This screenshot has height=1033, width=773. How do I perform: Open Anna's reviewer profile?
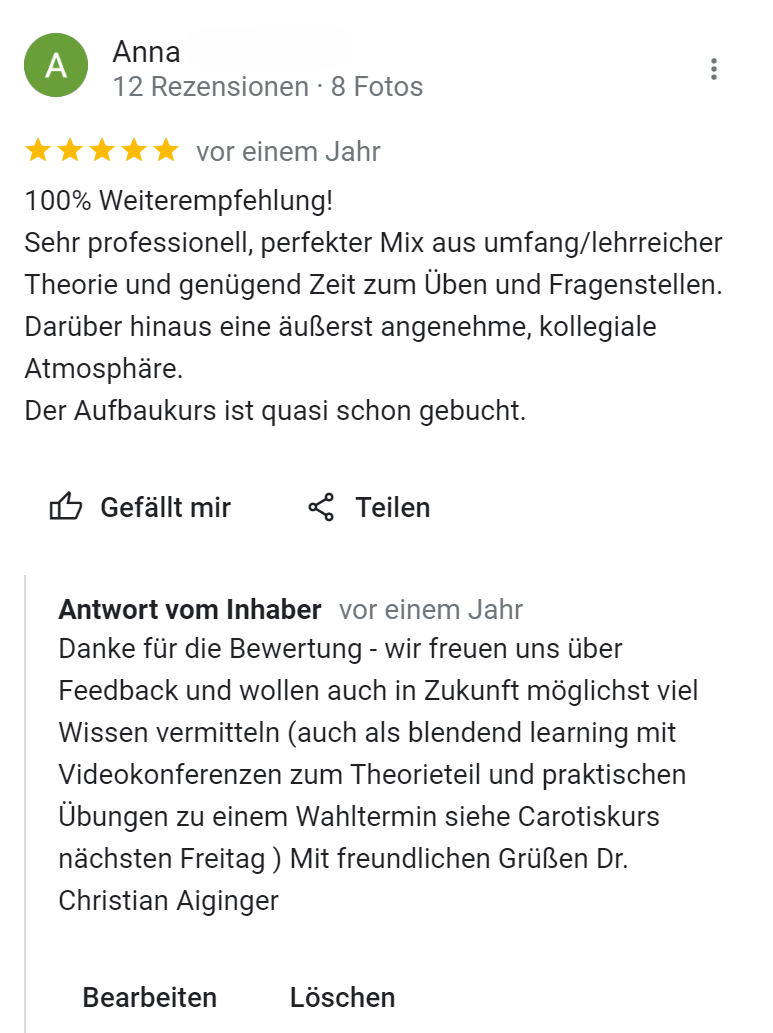[147, 52]
